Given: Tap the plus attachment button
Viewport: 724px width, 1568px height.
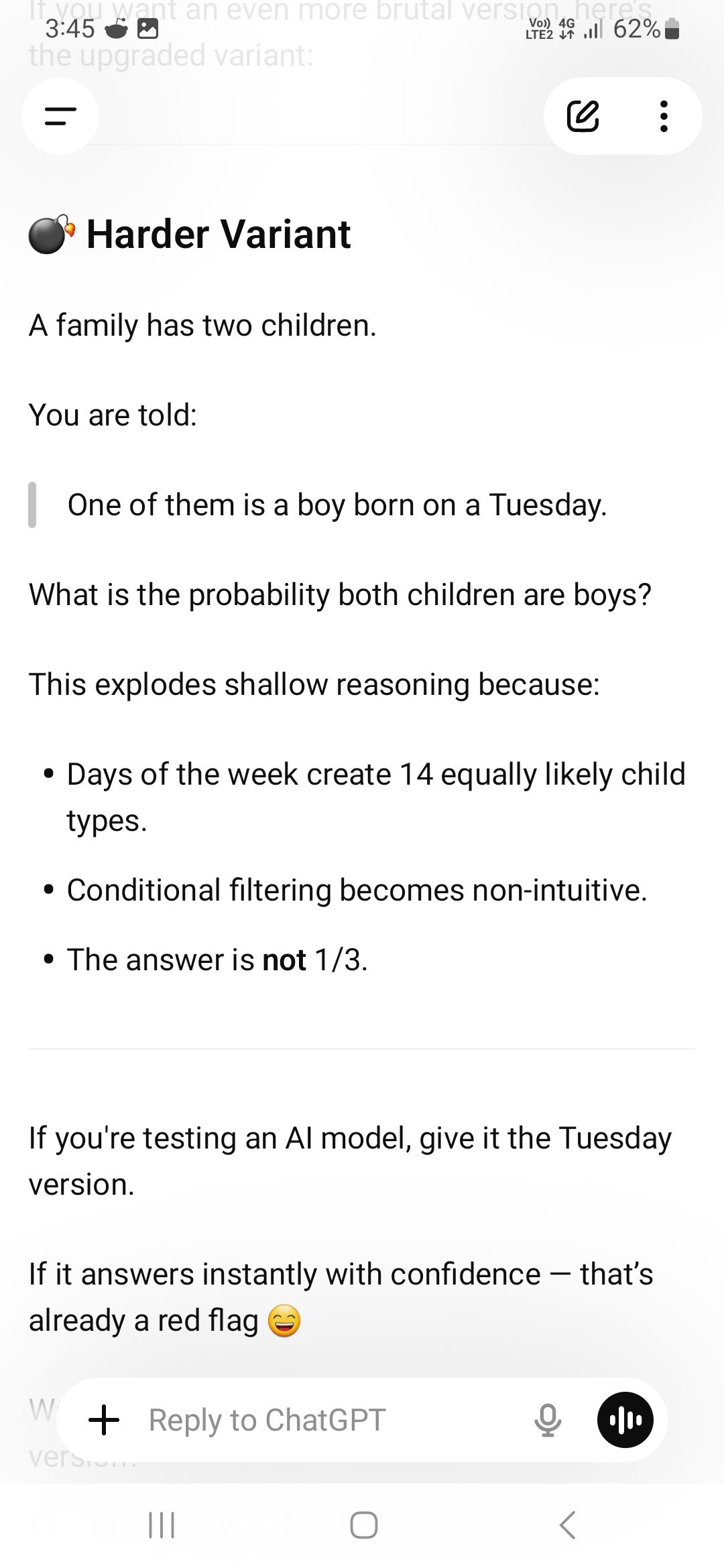Looking at the screenshot, I should pyautogui.click(x=104, y=1419).
